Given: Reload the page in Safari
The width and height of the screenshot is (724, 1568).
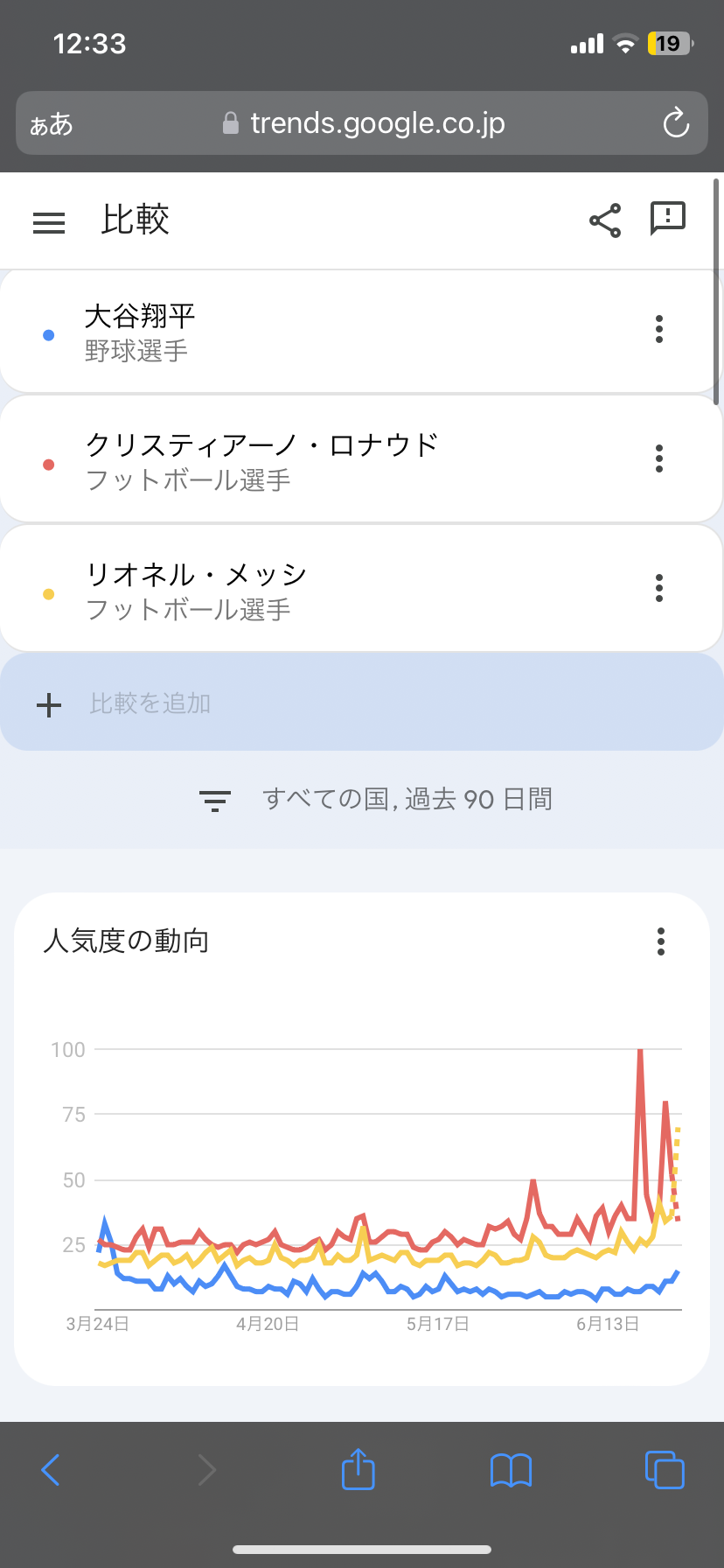Looking at the screenshot, I should point(676,123).
